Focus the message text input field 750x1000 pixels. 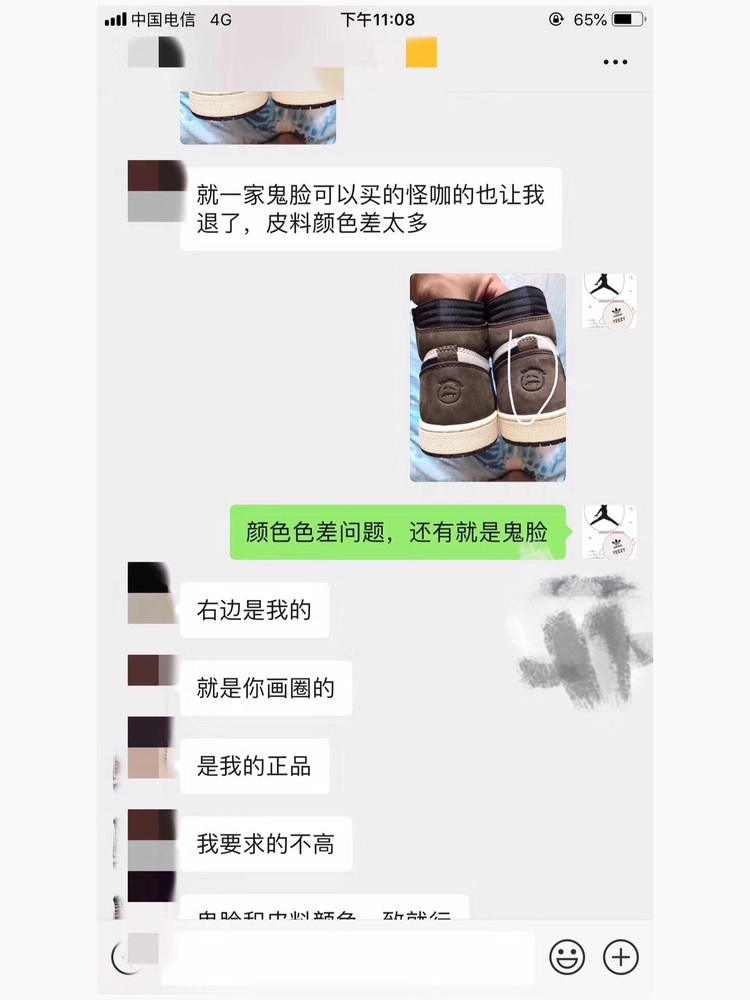point(350,957)
